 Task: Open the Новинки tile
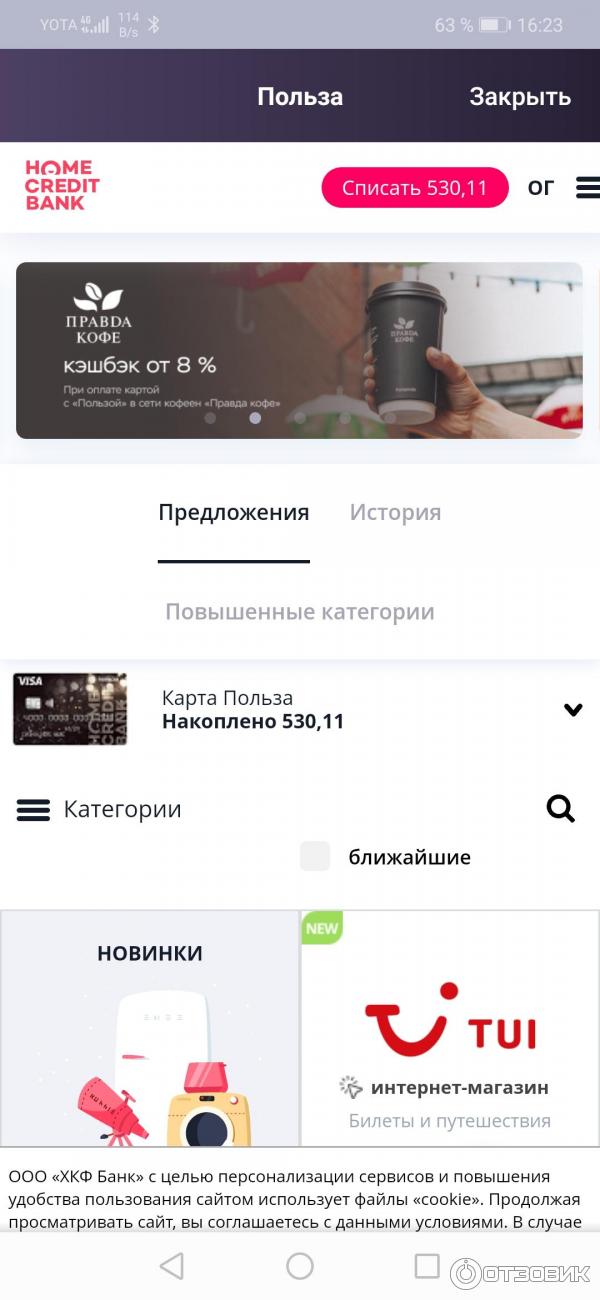150,1030
